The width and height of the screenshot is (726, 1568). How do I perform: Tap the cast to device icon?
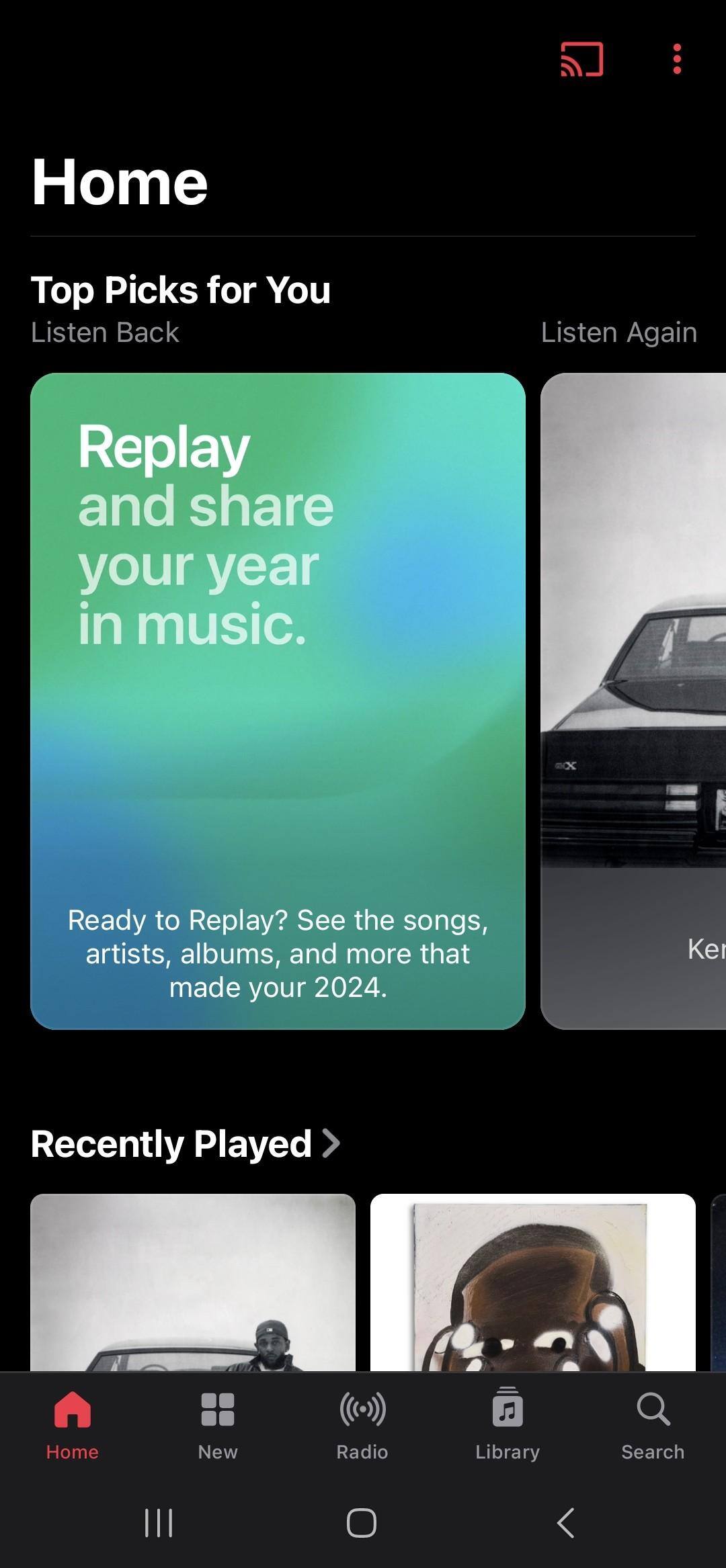(581, 59)
